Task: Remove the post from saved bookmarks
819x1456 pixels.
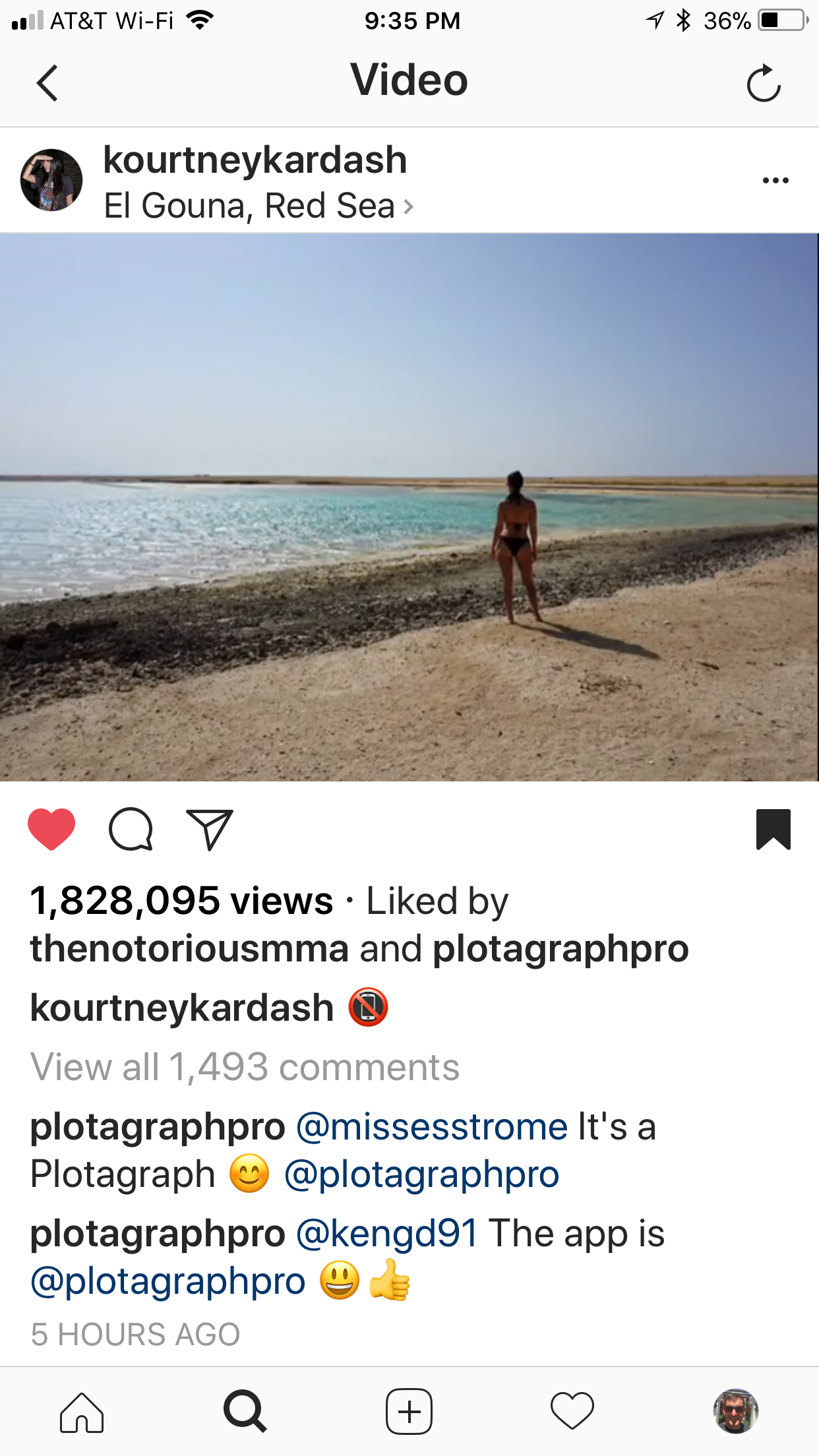Action: [773, 829]
